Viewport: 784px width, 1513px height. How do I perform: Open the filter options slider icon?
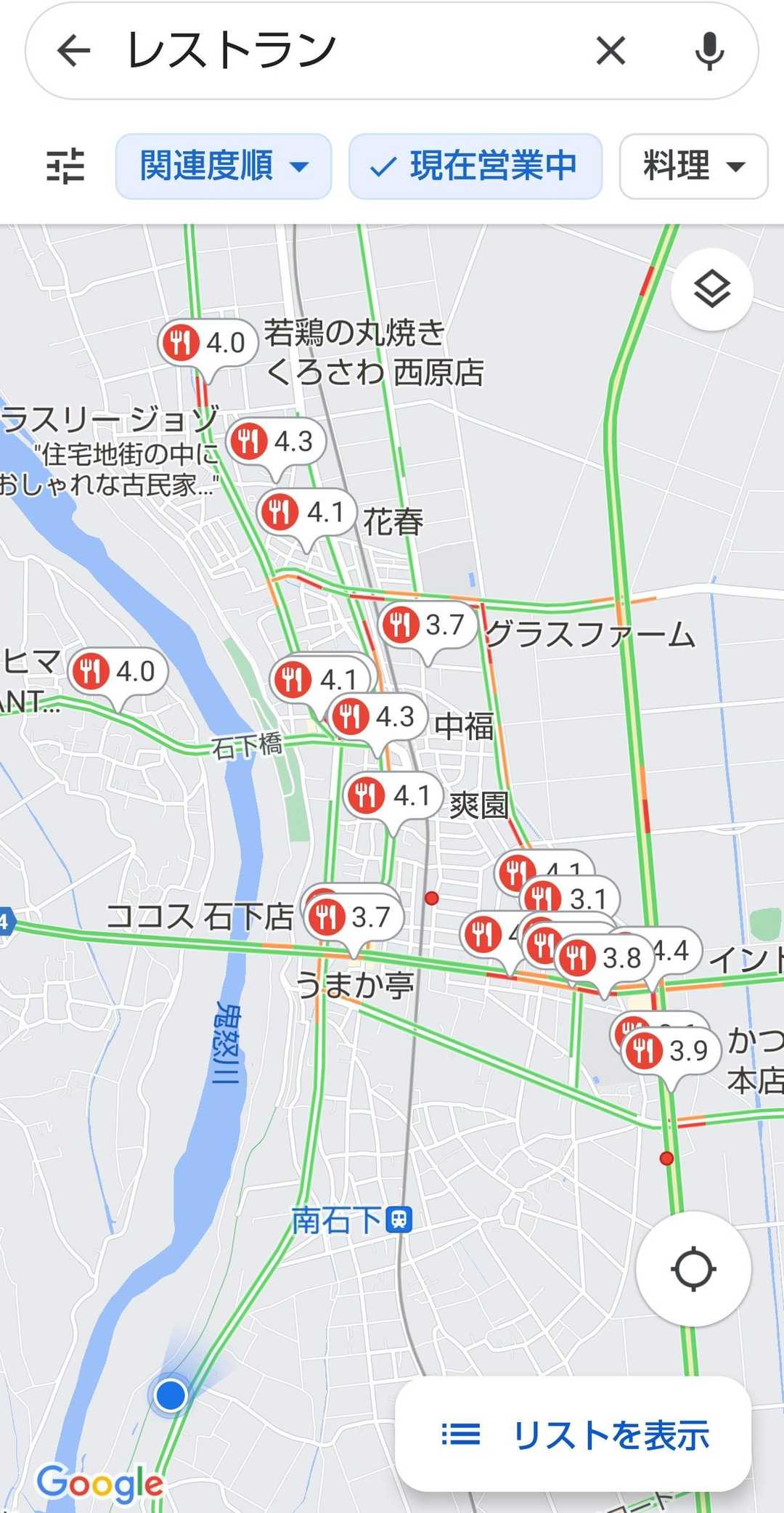pos(65,166)
